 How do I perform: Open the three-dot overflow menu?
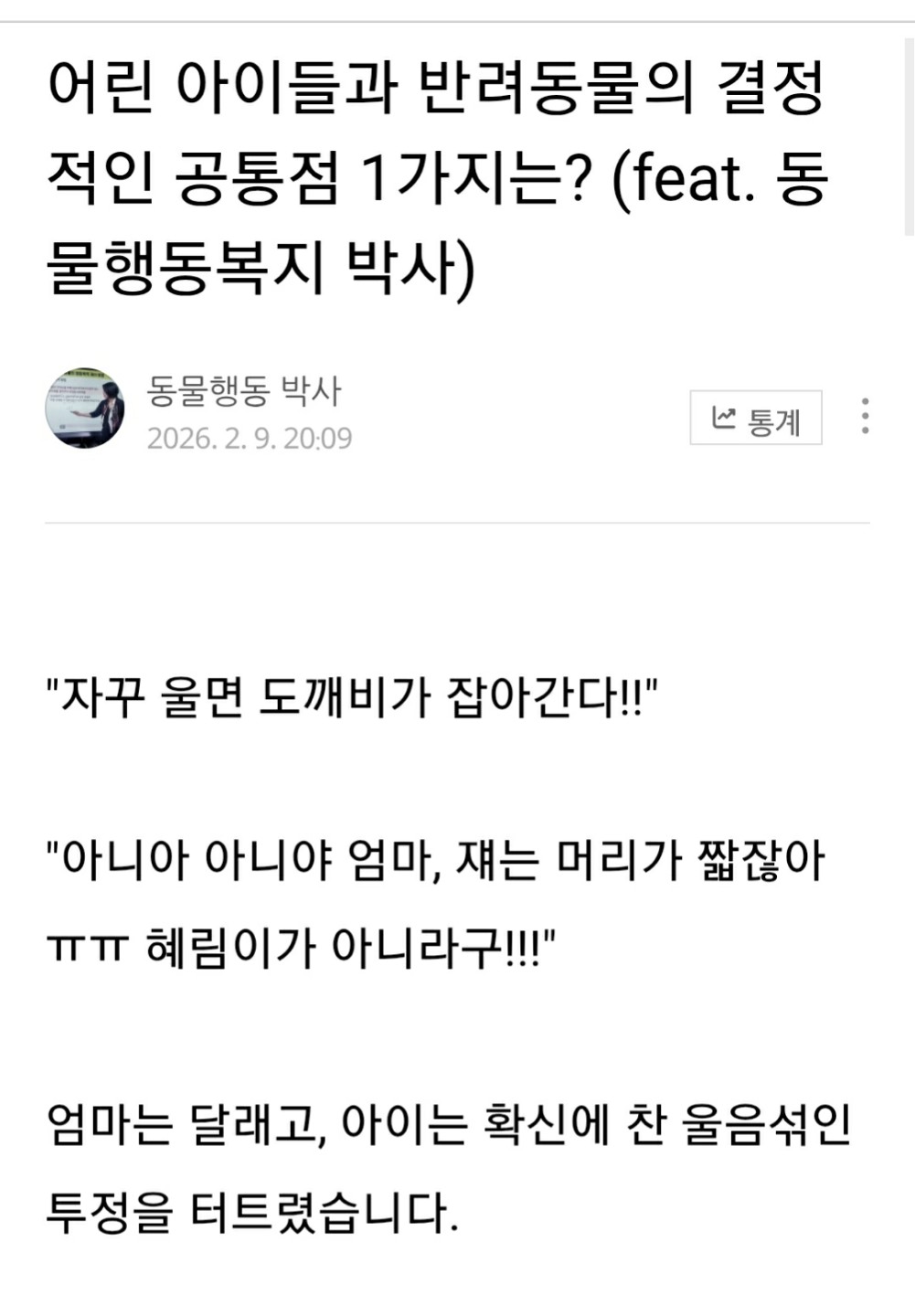point(864,416)
